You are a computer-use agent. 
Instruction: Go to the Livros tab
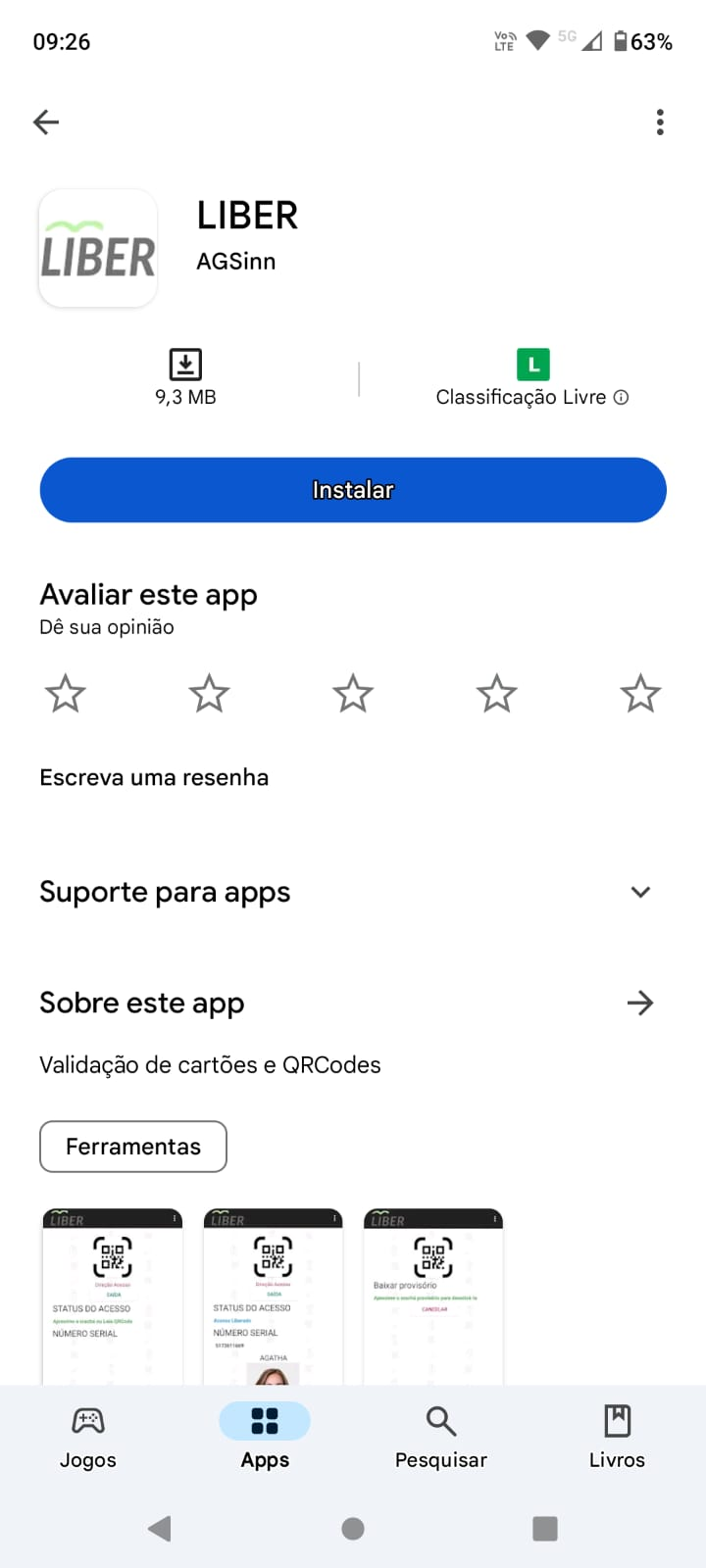click(617, 1437)
